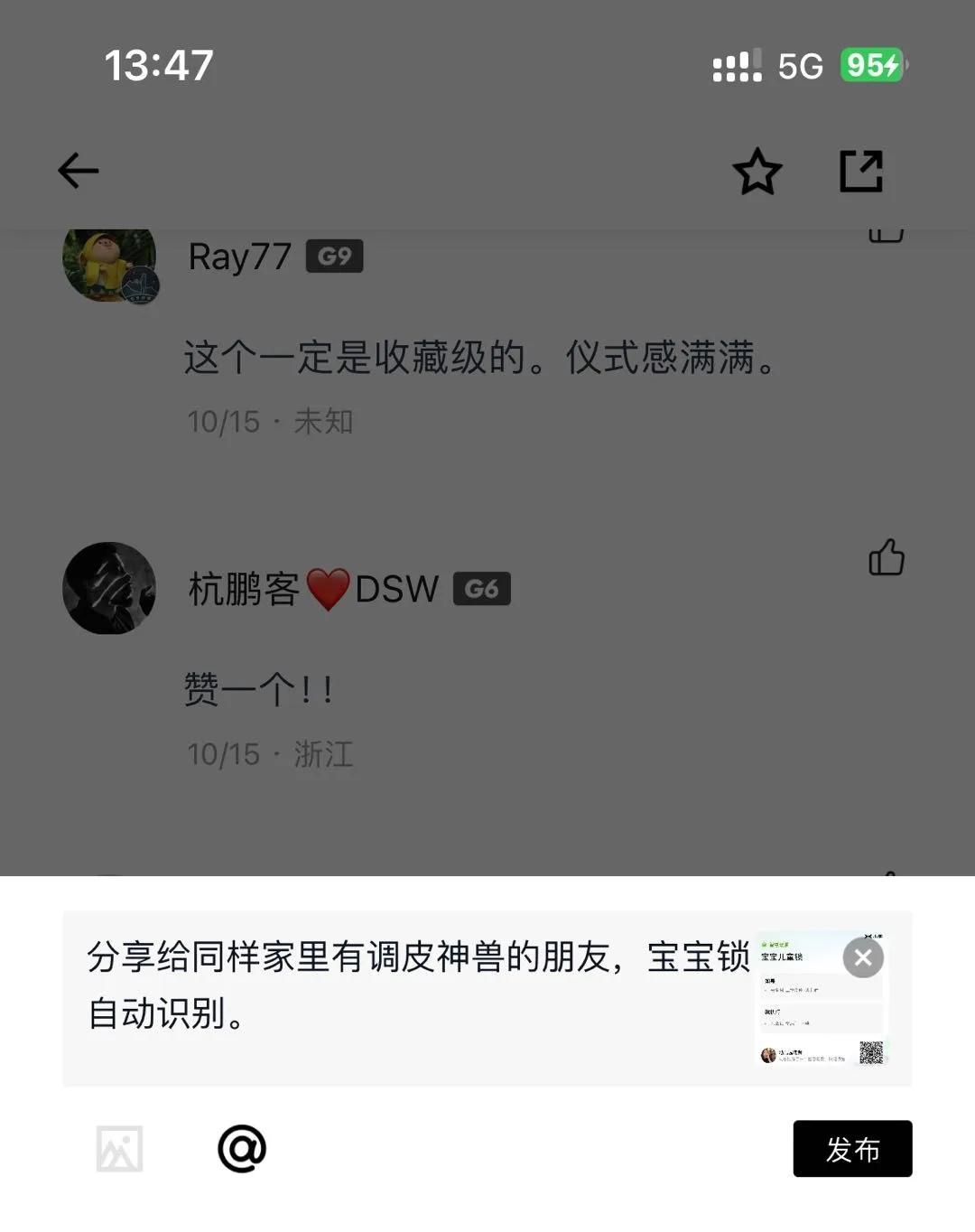Mention someone with the @ icon

242,1149
